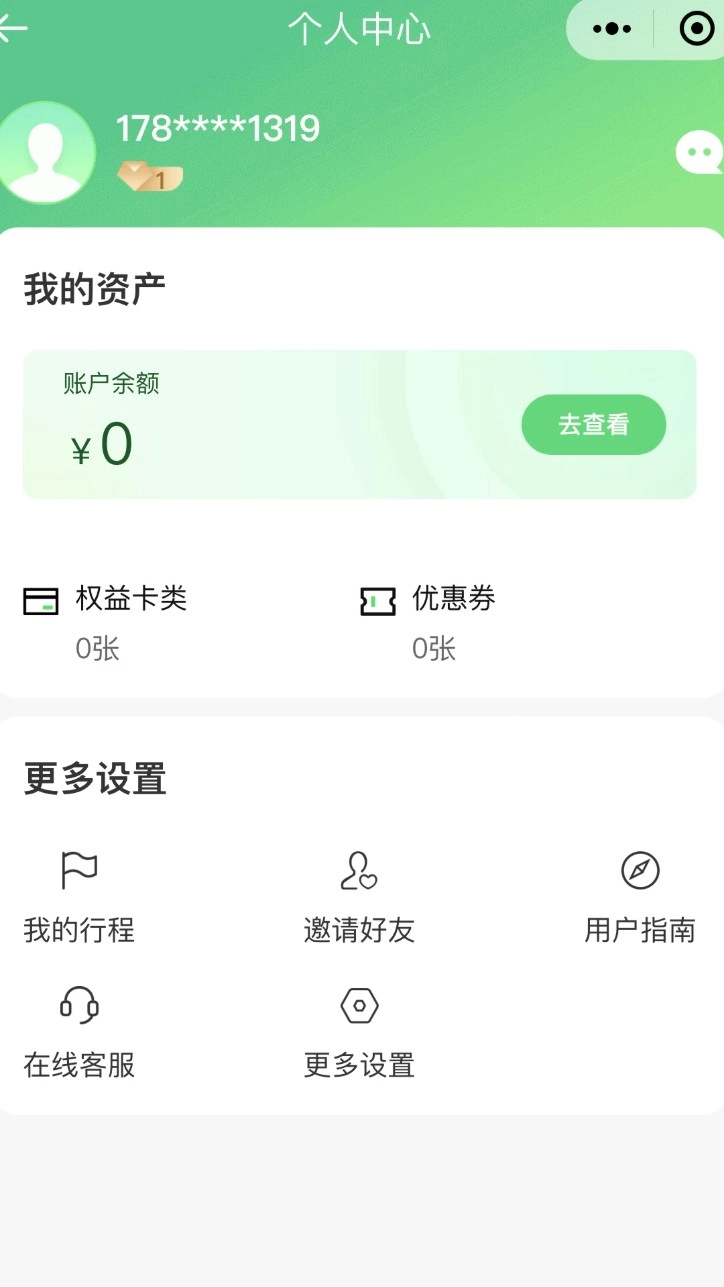Open the mini program options via three dots
The width and height of the screenshot is (724, 1287).
click(611, 28)
